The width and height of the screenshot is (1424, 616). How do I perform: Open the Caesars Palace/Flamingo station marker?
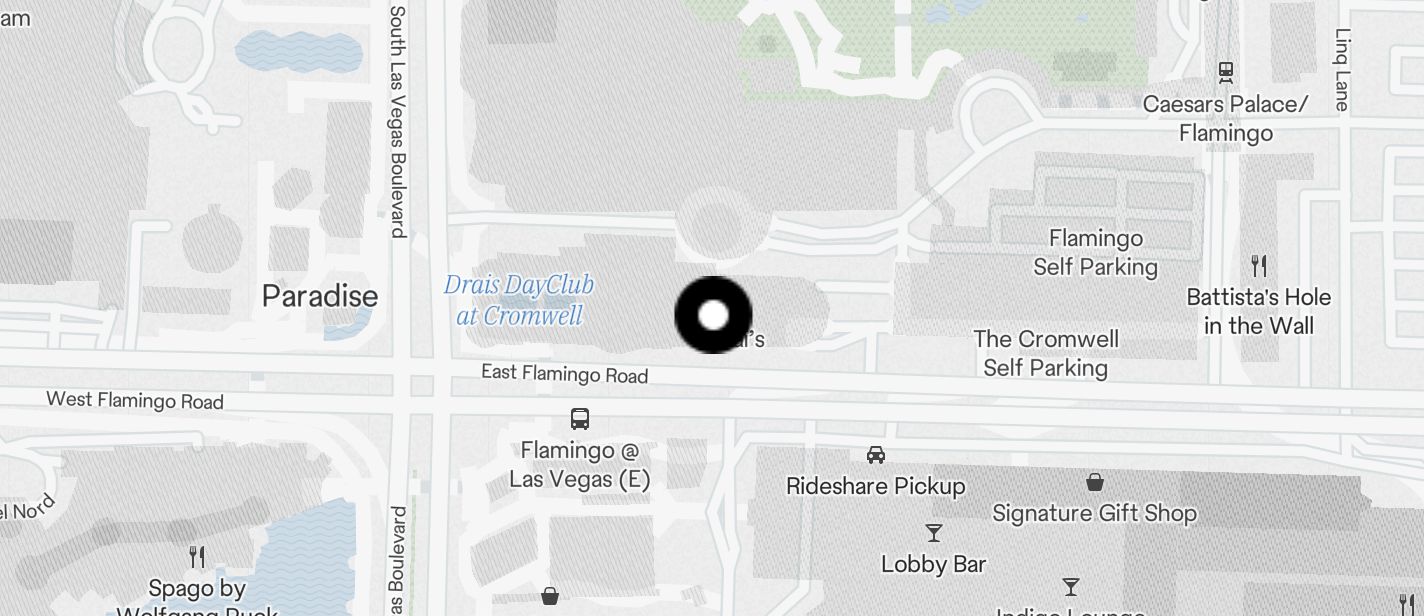point(1225,72)
